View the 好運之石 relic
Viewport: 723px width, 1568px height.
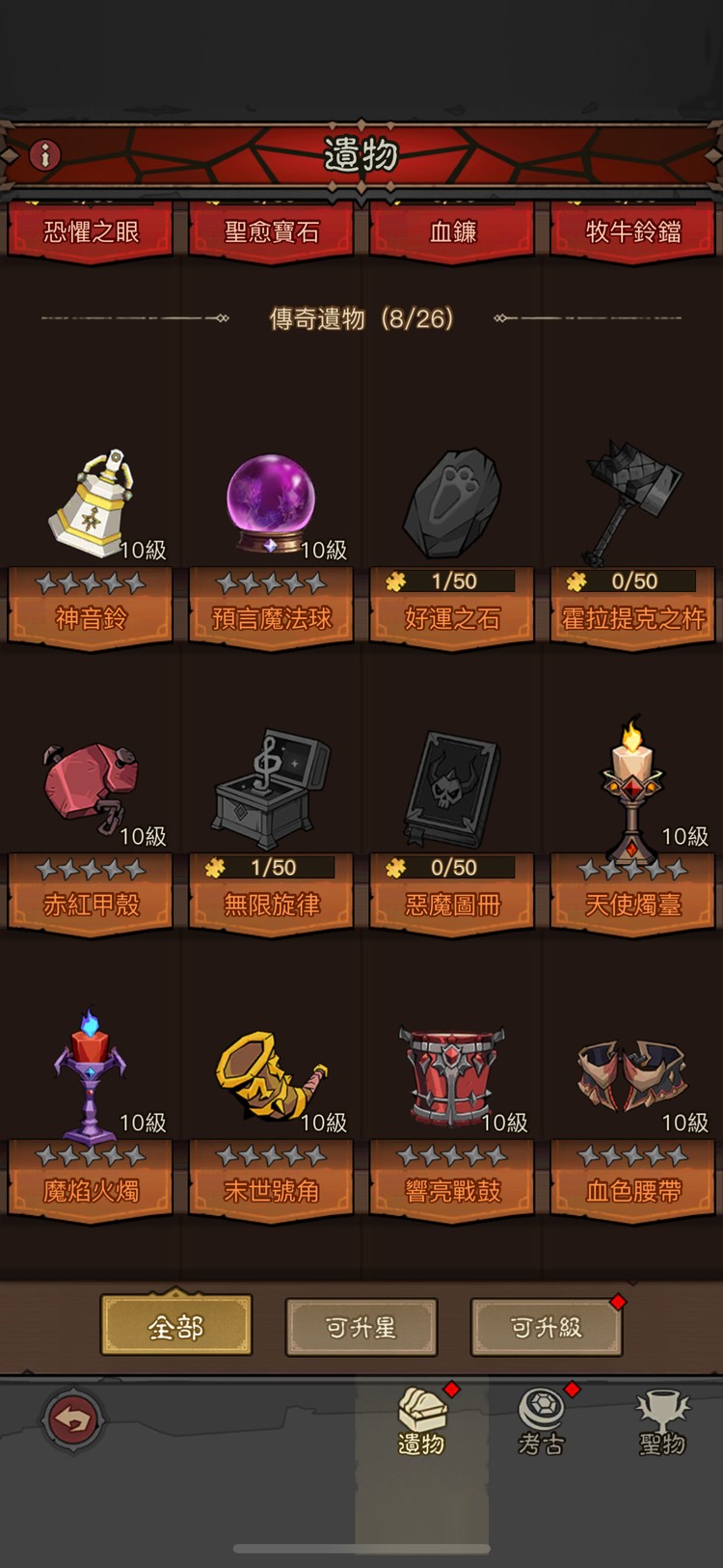click(x=452, y=506)
